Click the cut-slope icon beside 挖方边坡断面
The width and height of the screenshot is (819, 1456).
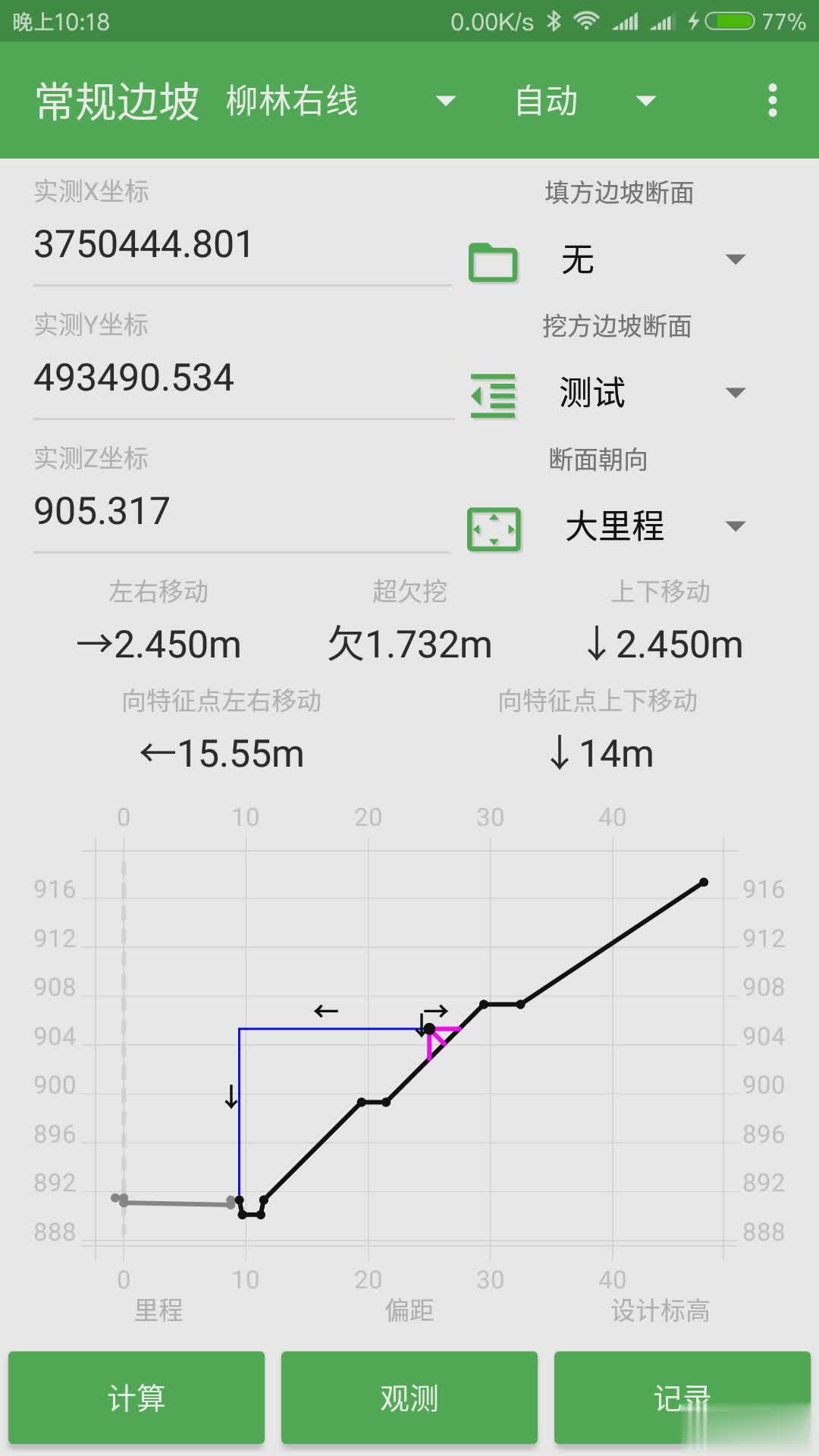pyautogui.click(x=493, y=394)
